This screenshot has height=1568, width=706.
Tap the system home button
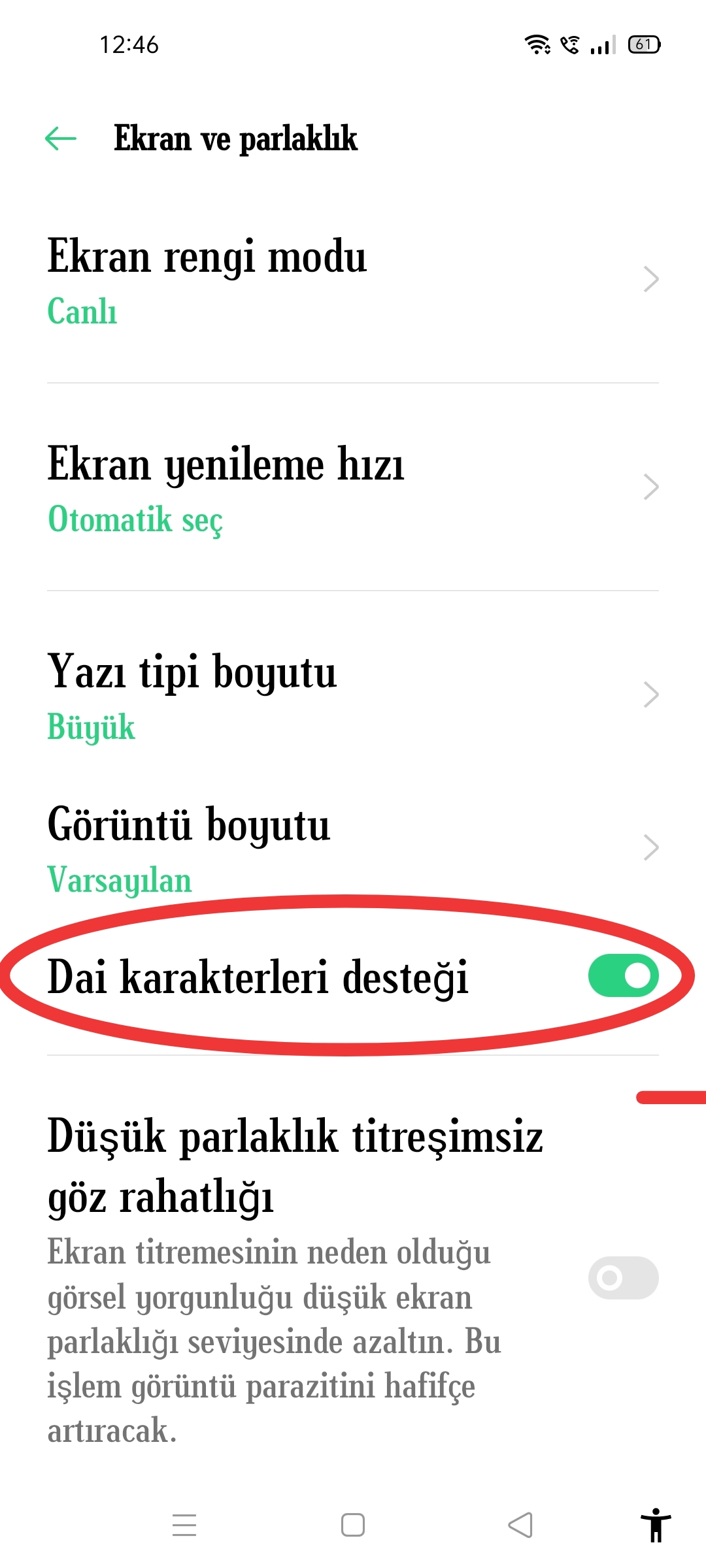[x=353, y=1525]
